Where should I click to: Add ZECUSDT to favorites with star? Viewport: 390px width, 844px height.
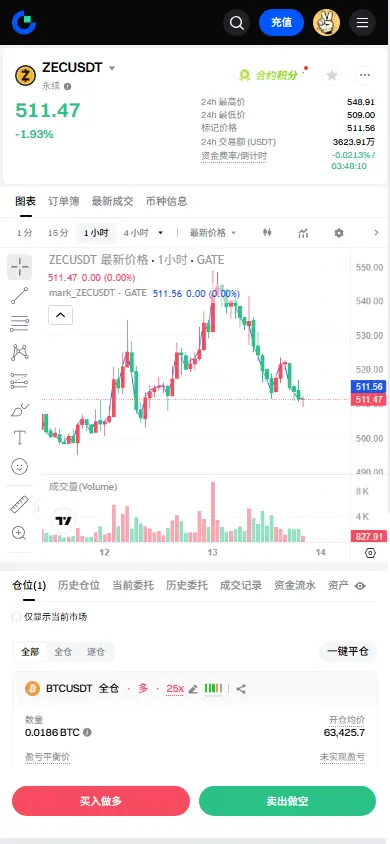tap(332, 75)
